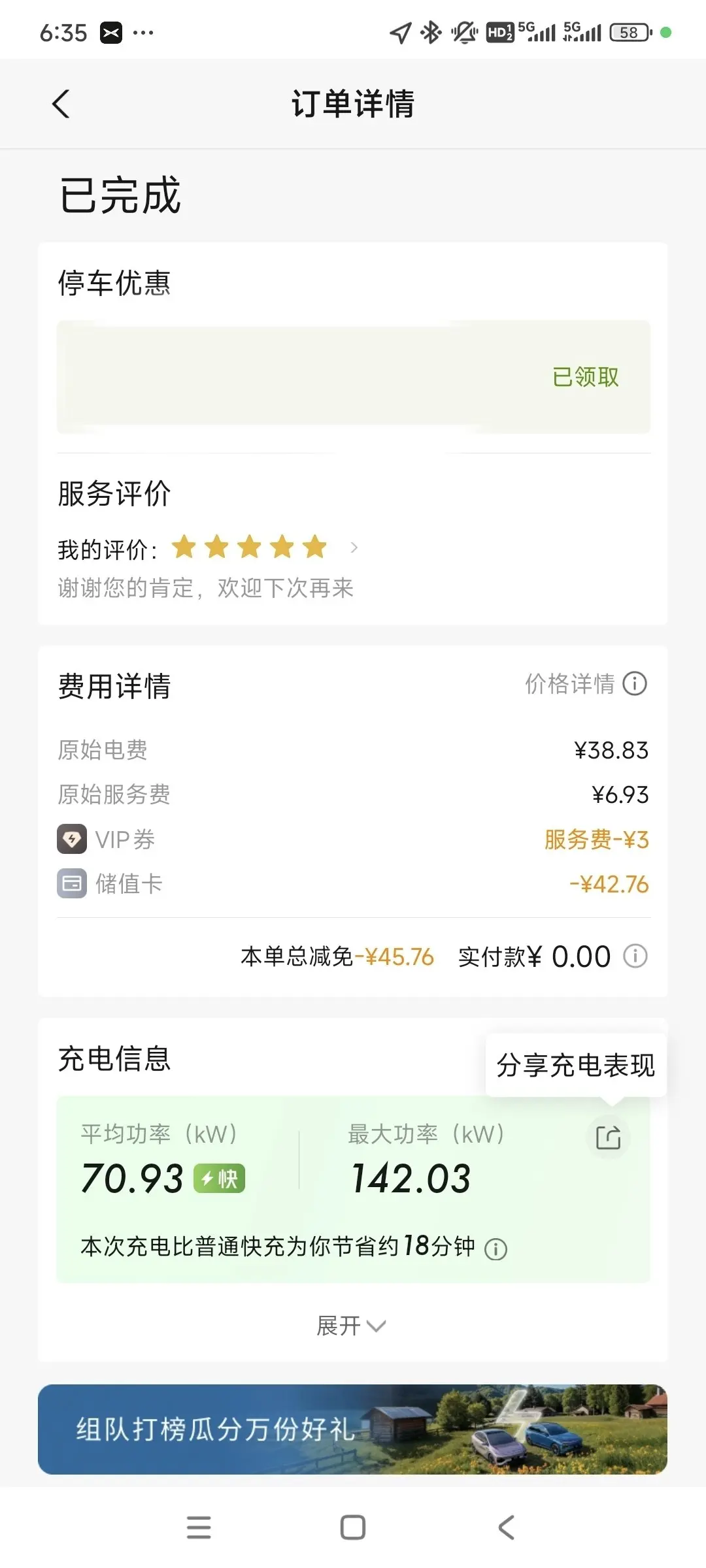Image resolution: width=706 pixels, height=1568 pixels.
Task: Tap the info icon beside saved 18分钟
Action: pyautogui.click(x=496, y=1249)
